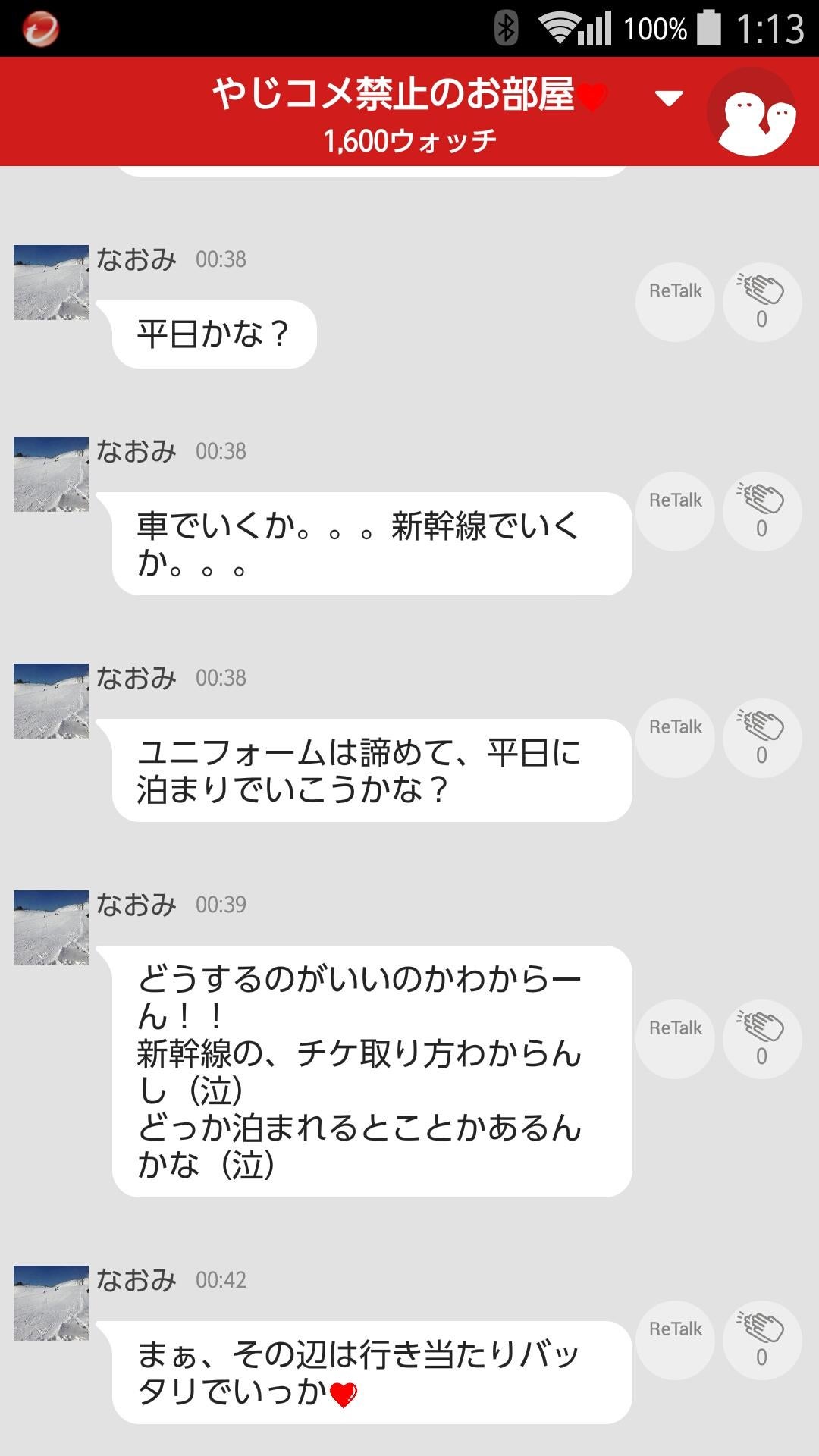
Task: ReTalk the 新幹線でいくか message
Action: pyautogui.click(x=674, y=500)
